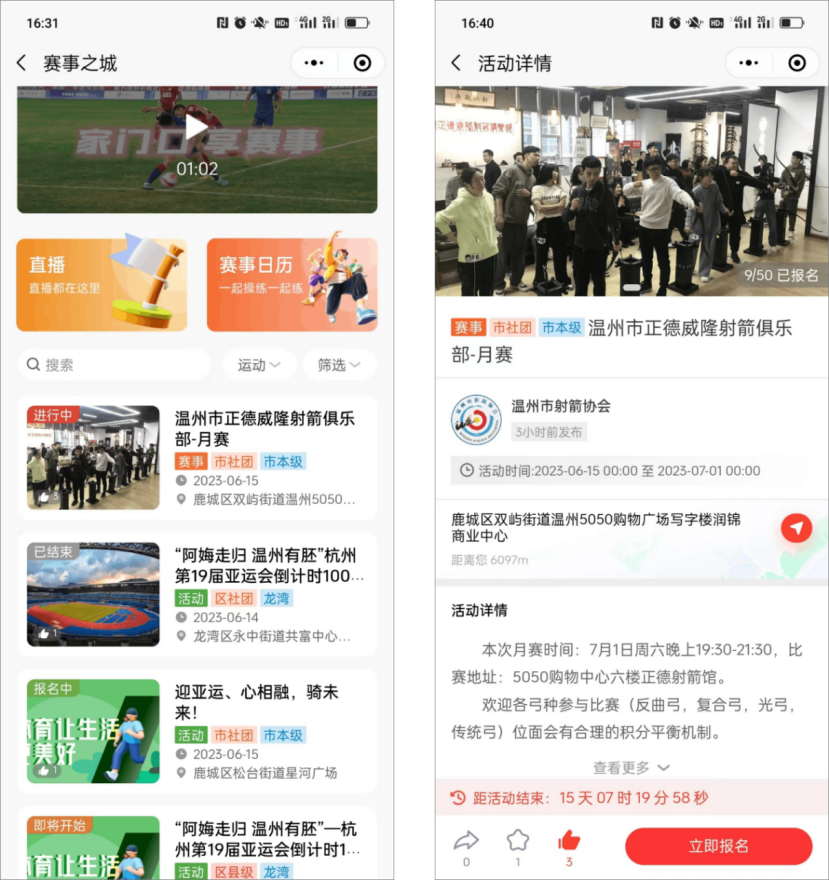Image resolution: width=829 pixels, height=881 pixels.
Task: Open the 筛选 filter dropdown
Action: [338, 365]
